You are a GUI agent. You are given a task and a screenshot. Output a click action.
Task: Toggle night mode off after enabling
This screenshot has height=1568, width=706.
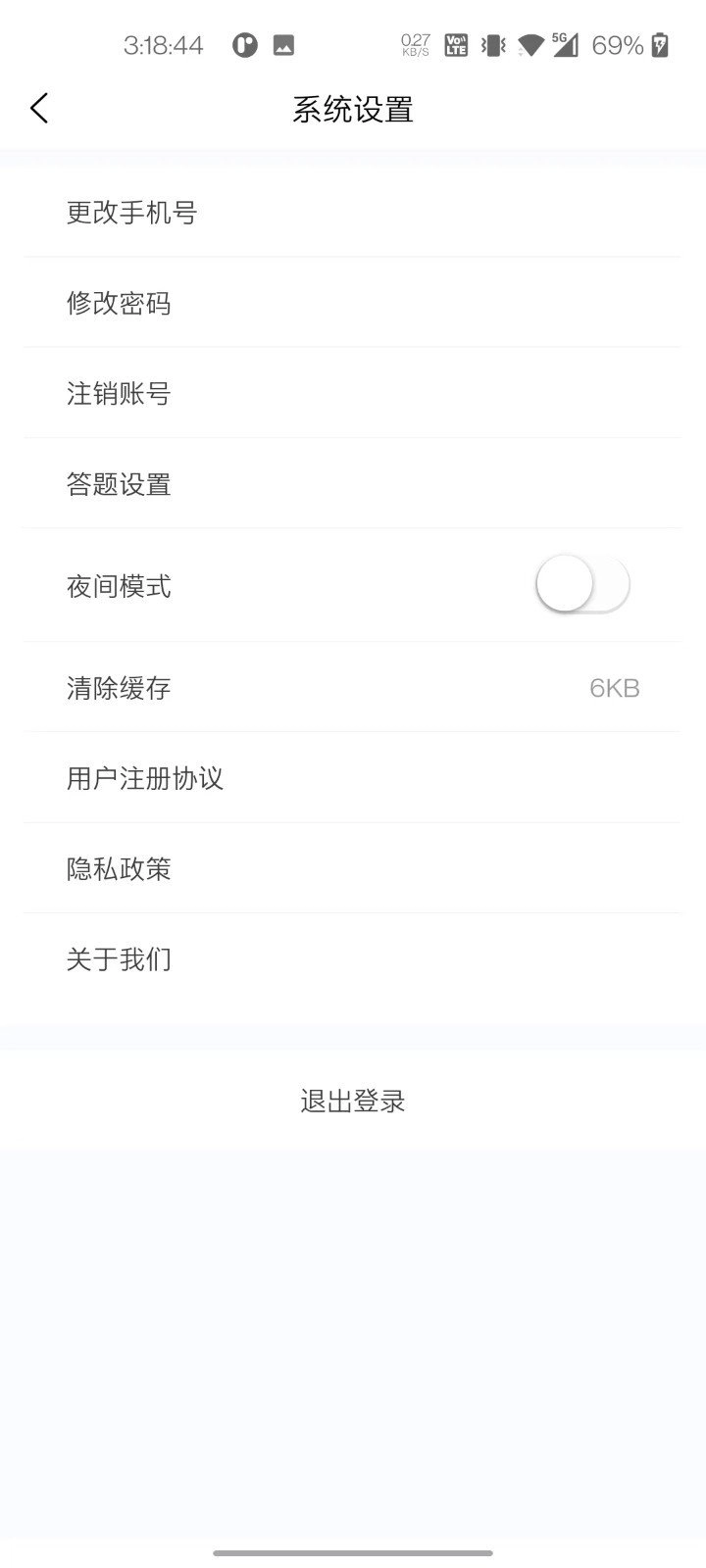(x=581, y=583)
